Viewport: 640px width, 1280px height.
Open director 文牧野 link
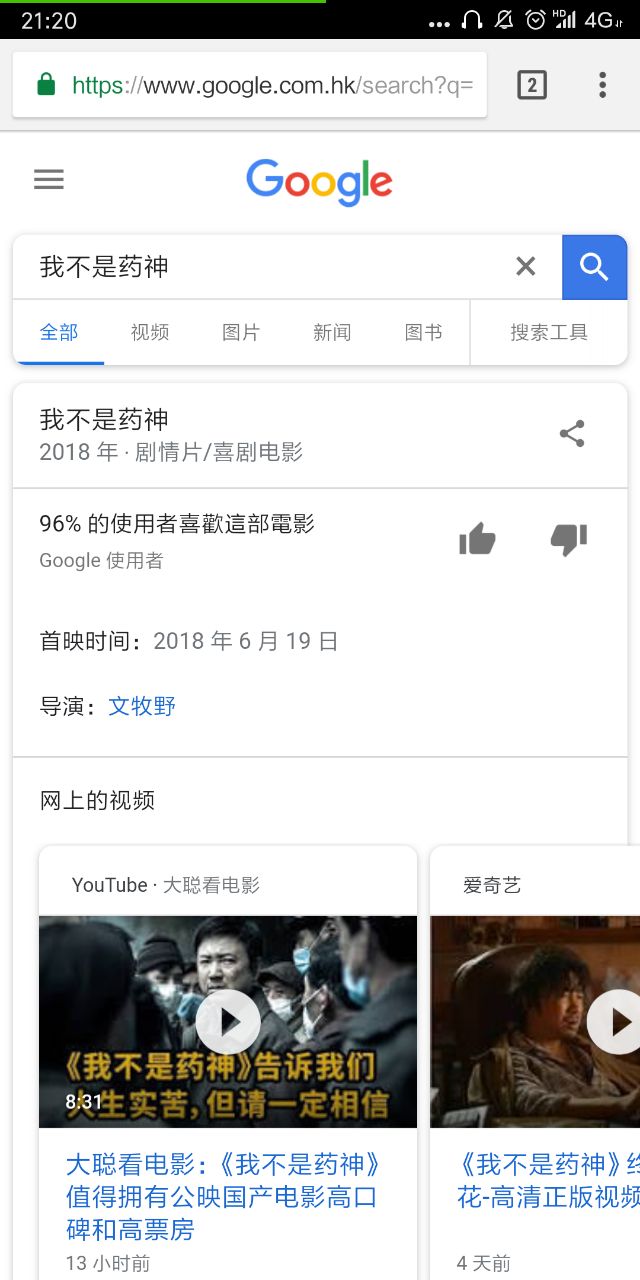click(142, 706)
